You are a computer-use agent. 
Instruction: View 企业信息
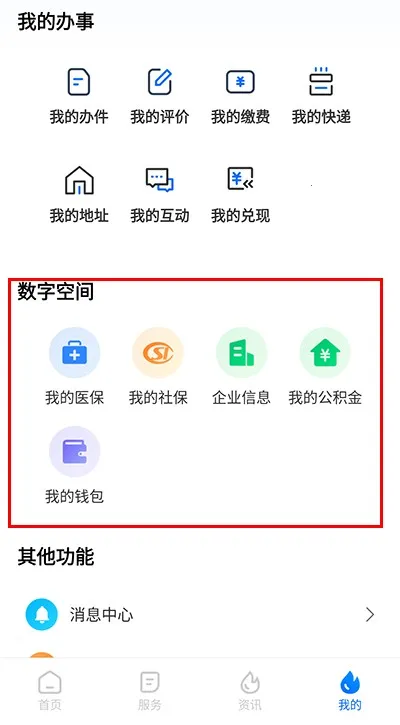241,366
